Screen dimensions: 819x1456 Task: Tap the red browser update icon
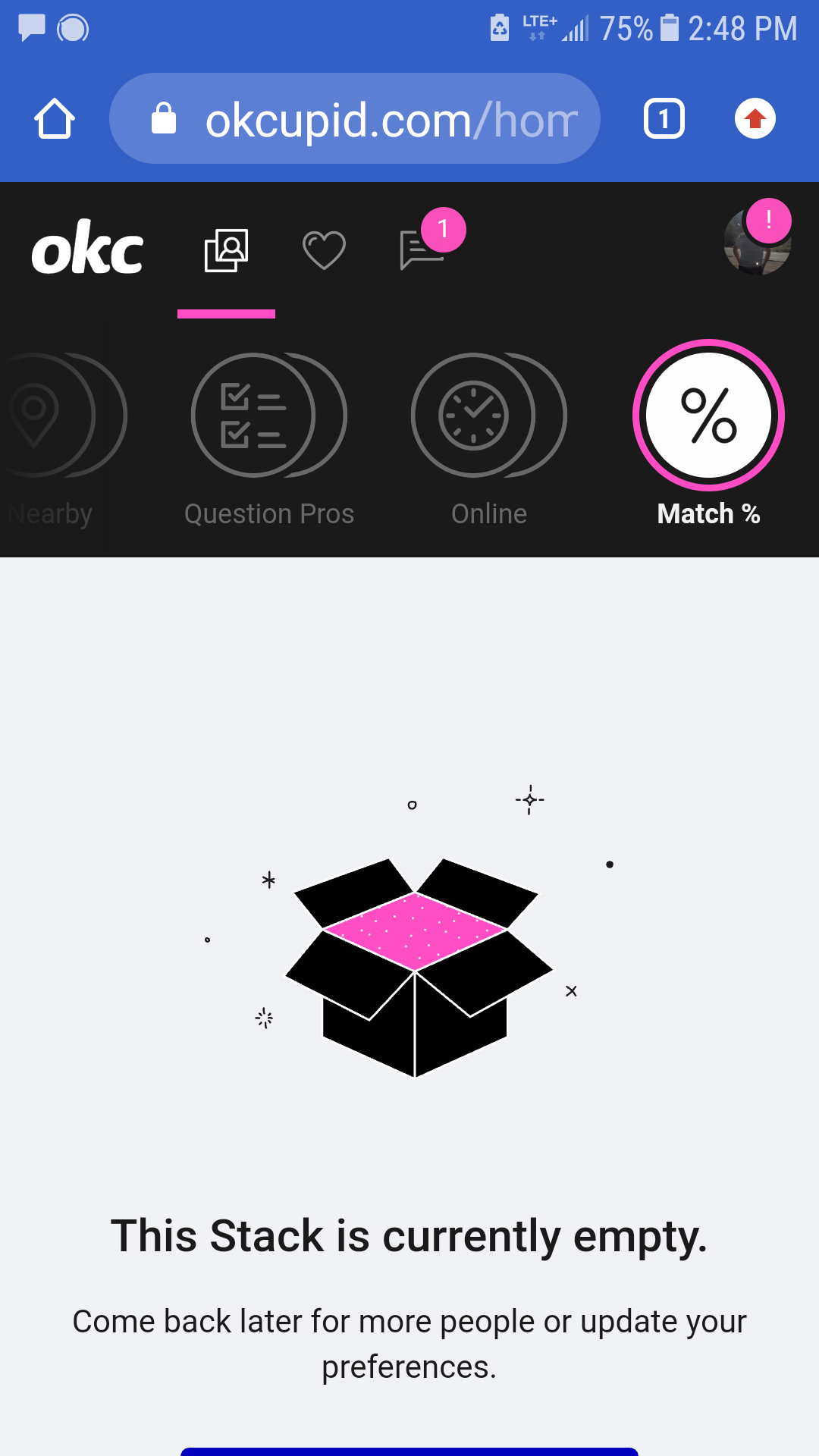coord(755,119)
